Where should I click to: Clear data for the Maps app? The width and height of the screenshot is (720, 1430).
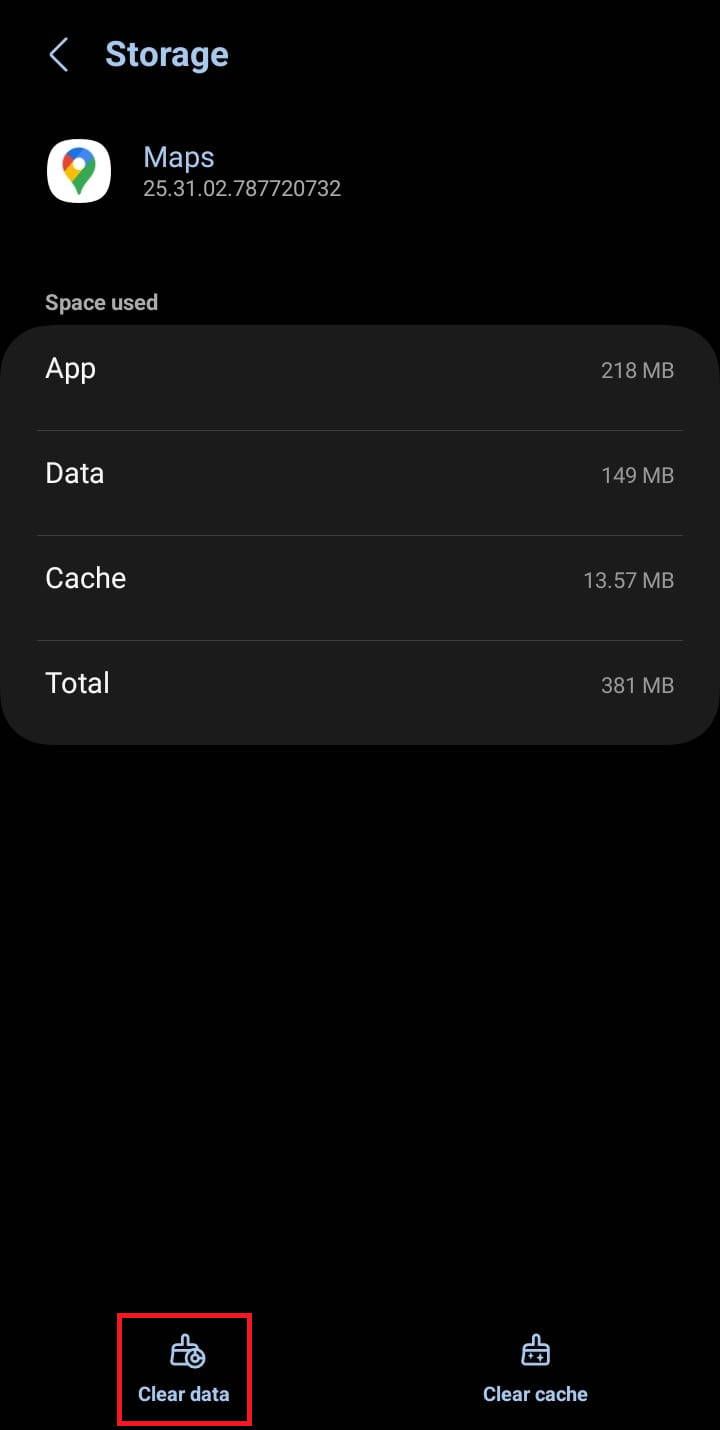(184, 1369)
